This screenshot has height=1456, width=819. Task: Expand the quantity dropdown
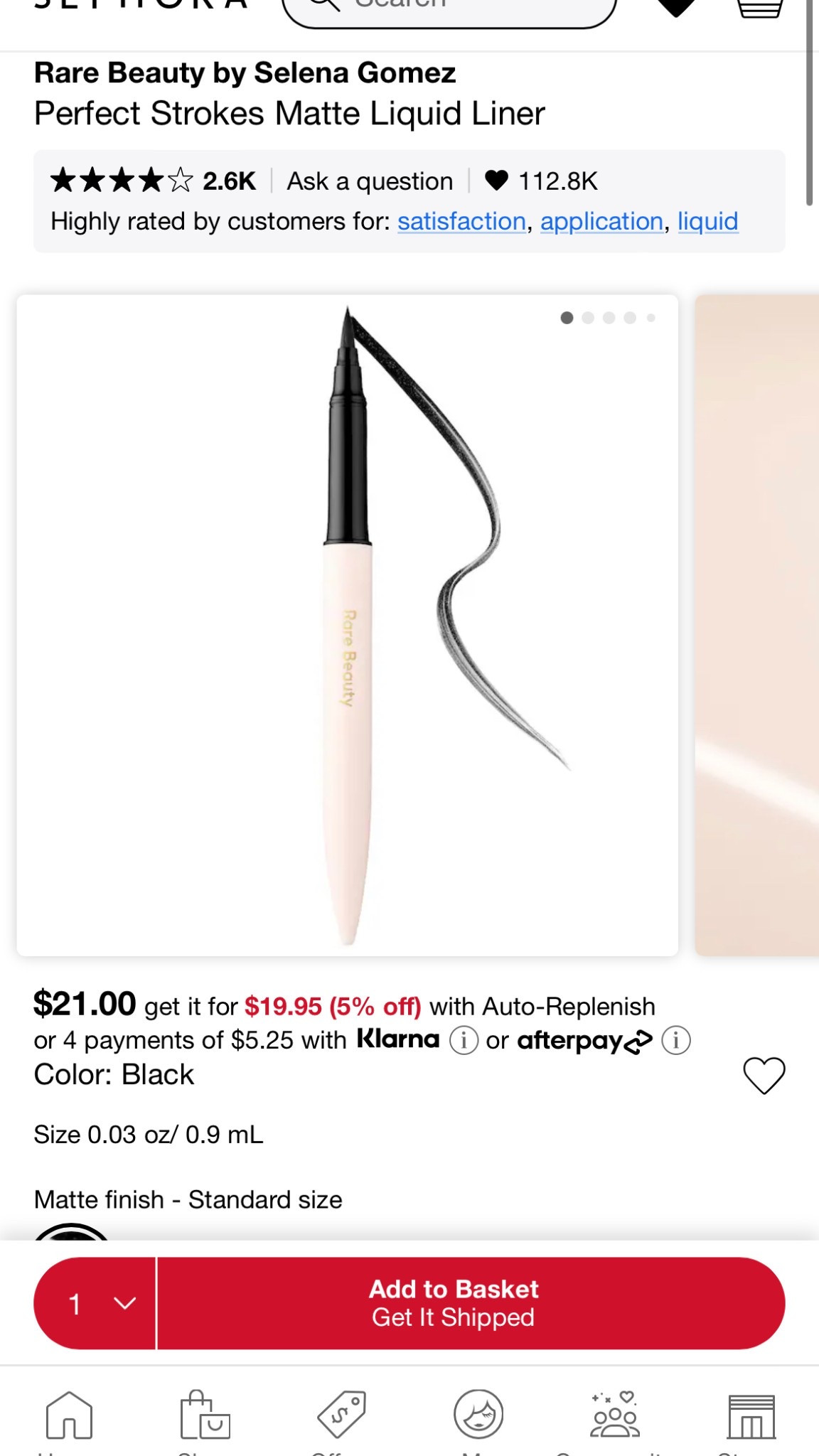95,1303
